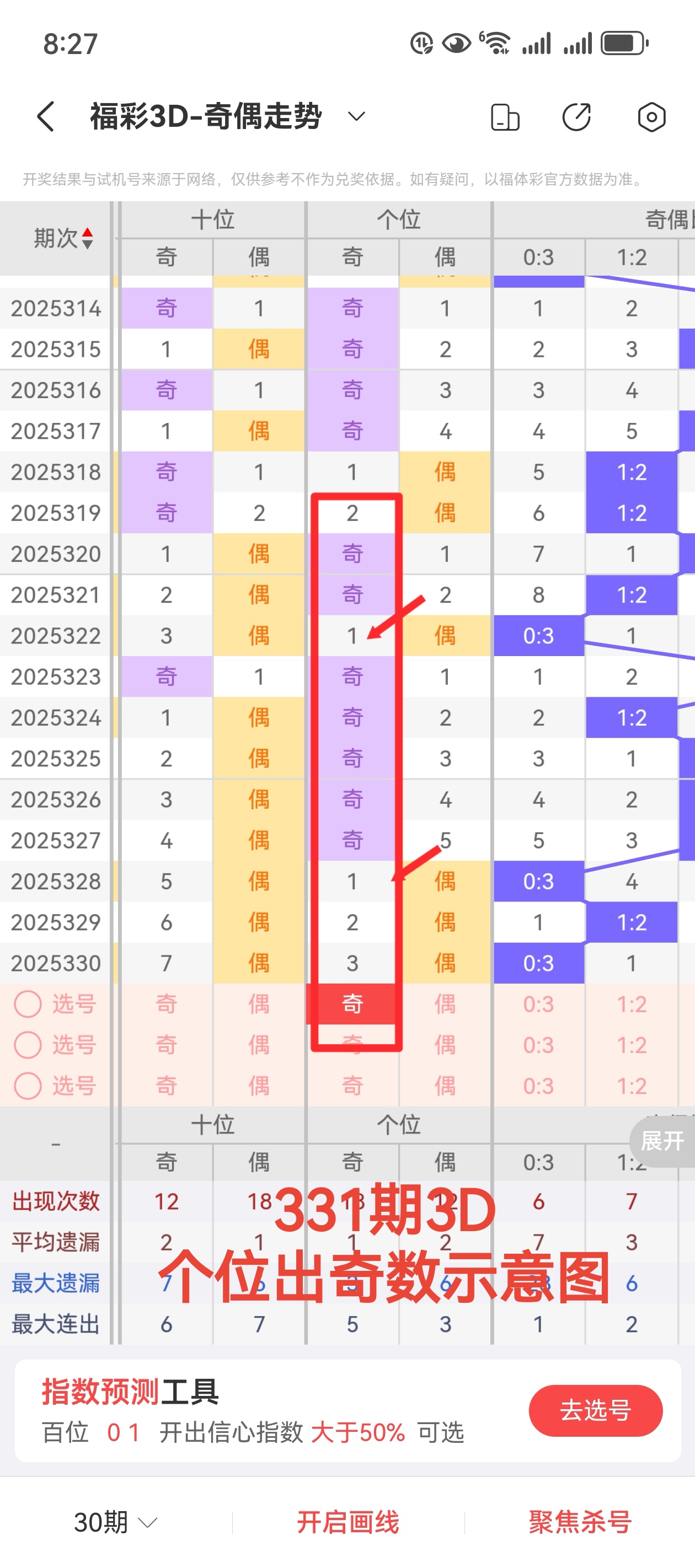Select the third 选号 radio circle
695x1568 pixels.
[28, 1084]
